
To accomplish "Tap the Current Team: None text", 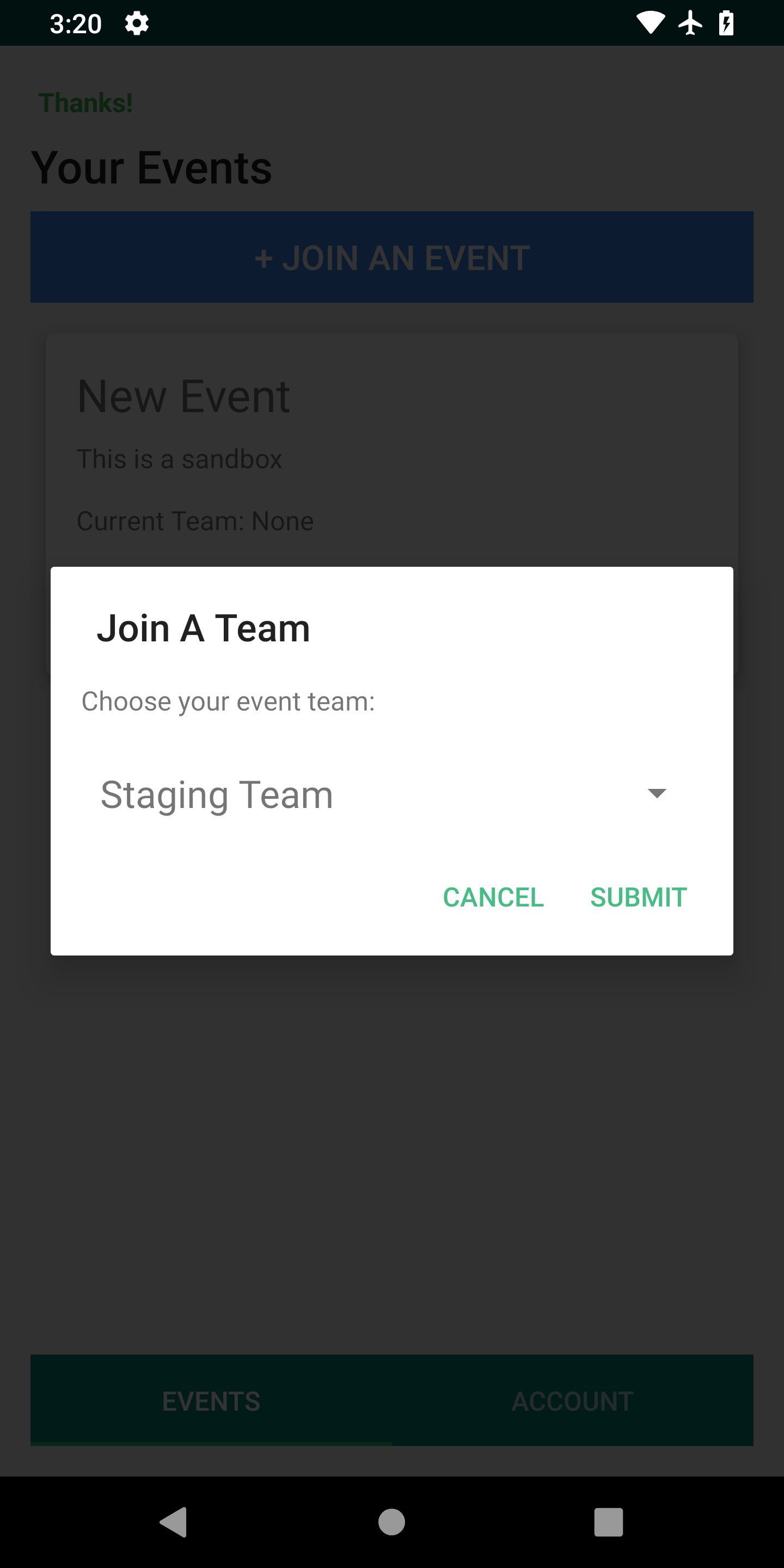I will [195, 520].
